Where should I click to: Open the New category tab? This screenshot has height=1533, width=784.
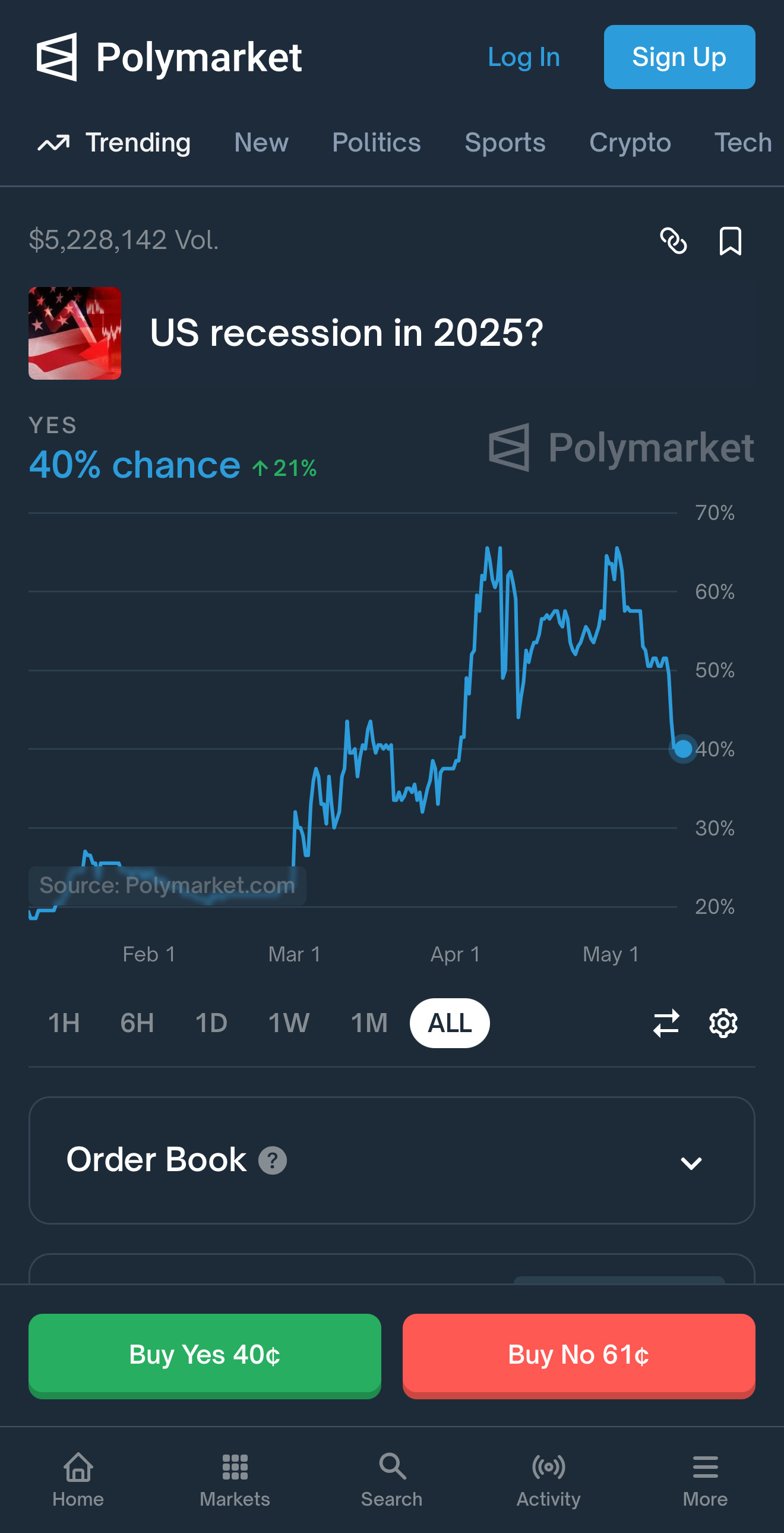pyautogui.click(x=261, y=143)
